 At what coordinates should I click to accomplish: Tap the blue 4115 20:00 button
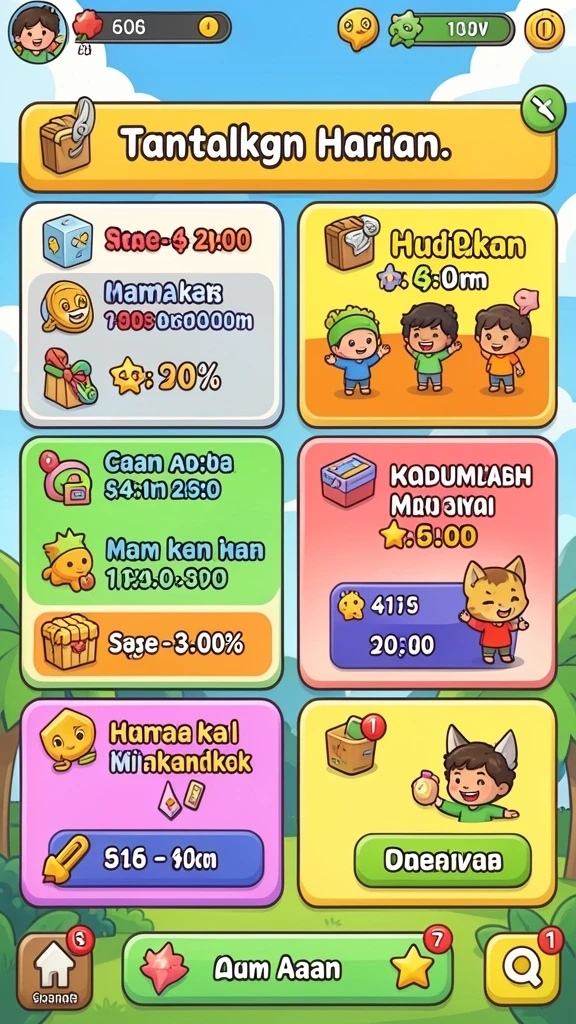400,626
